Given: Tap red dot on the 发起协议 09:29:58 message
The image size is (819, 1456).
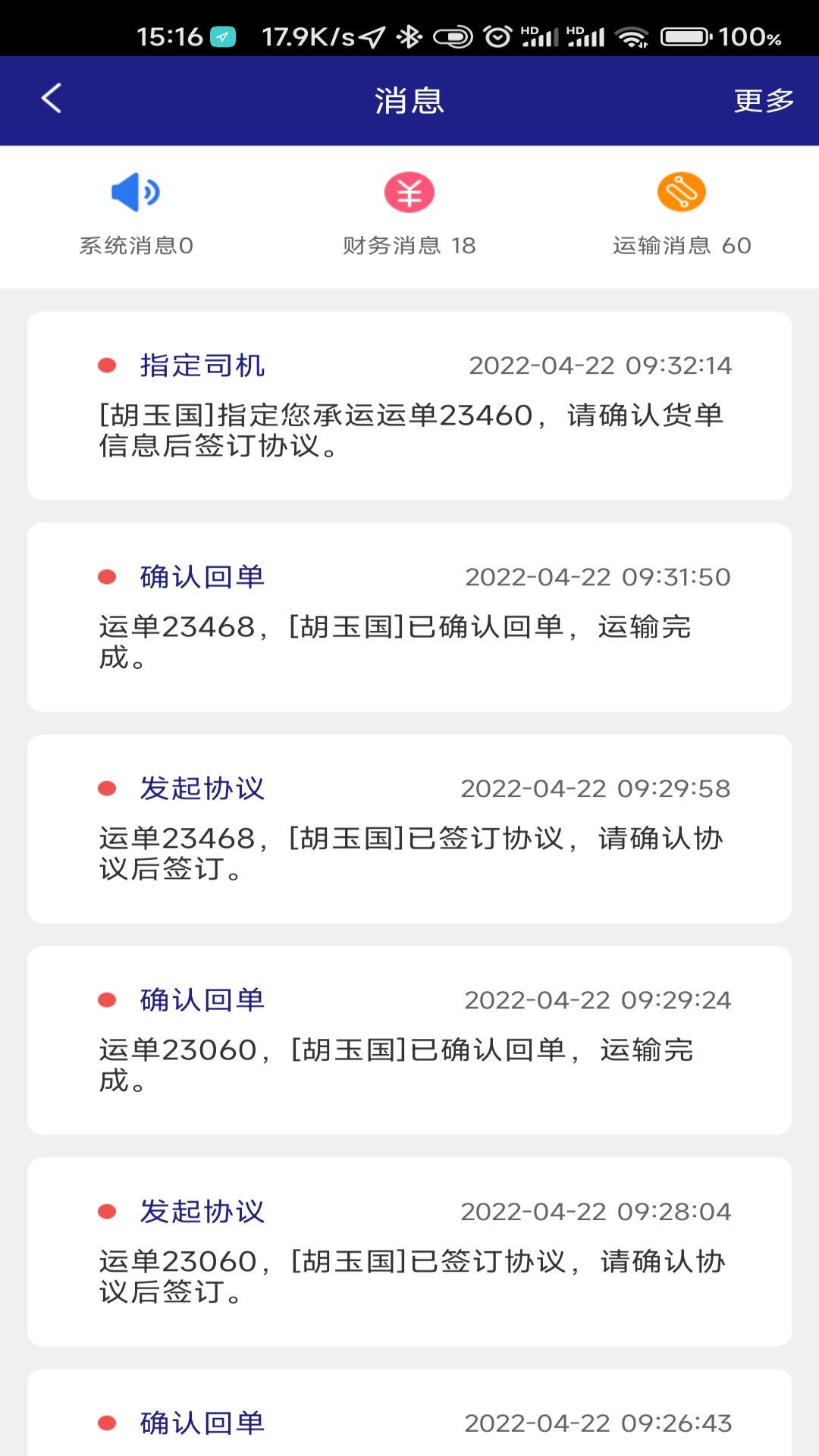Looking at the screenshot, I should (x=106, y=787).
